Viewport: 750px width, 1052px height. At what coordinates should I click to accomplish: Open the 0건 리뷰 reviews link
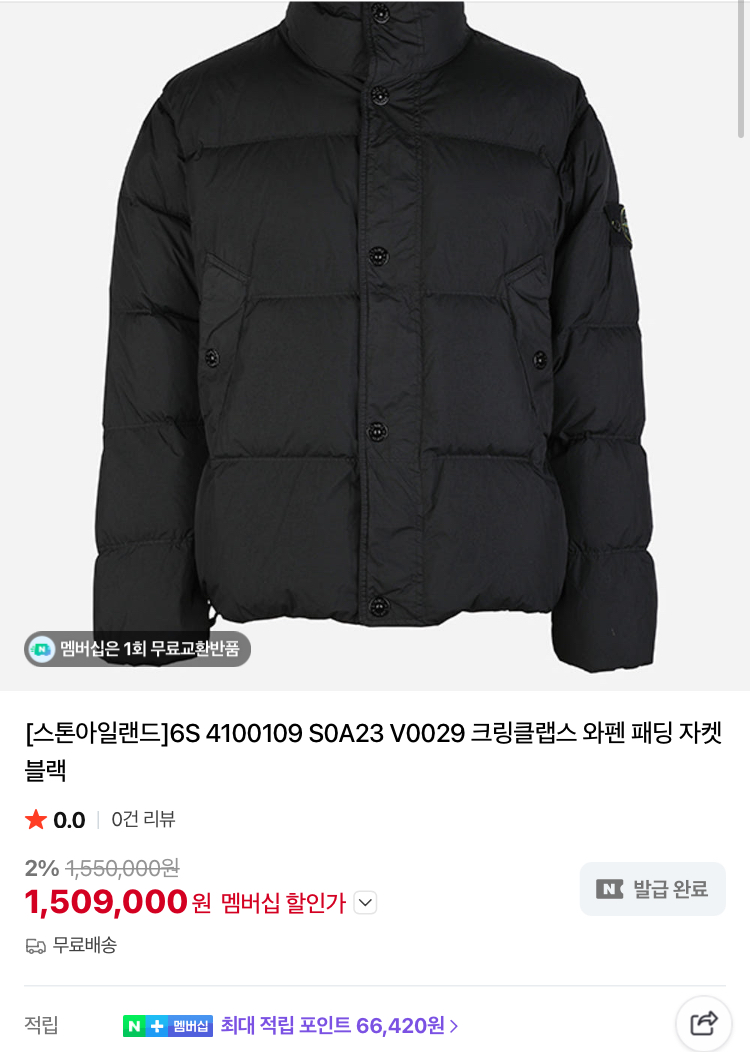143,819
